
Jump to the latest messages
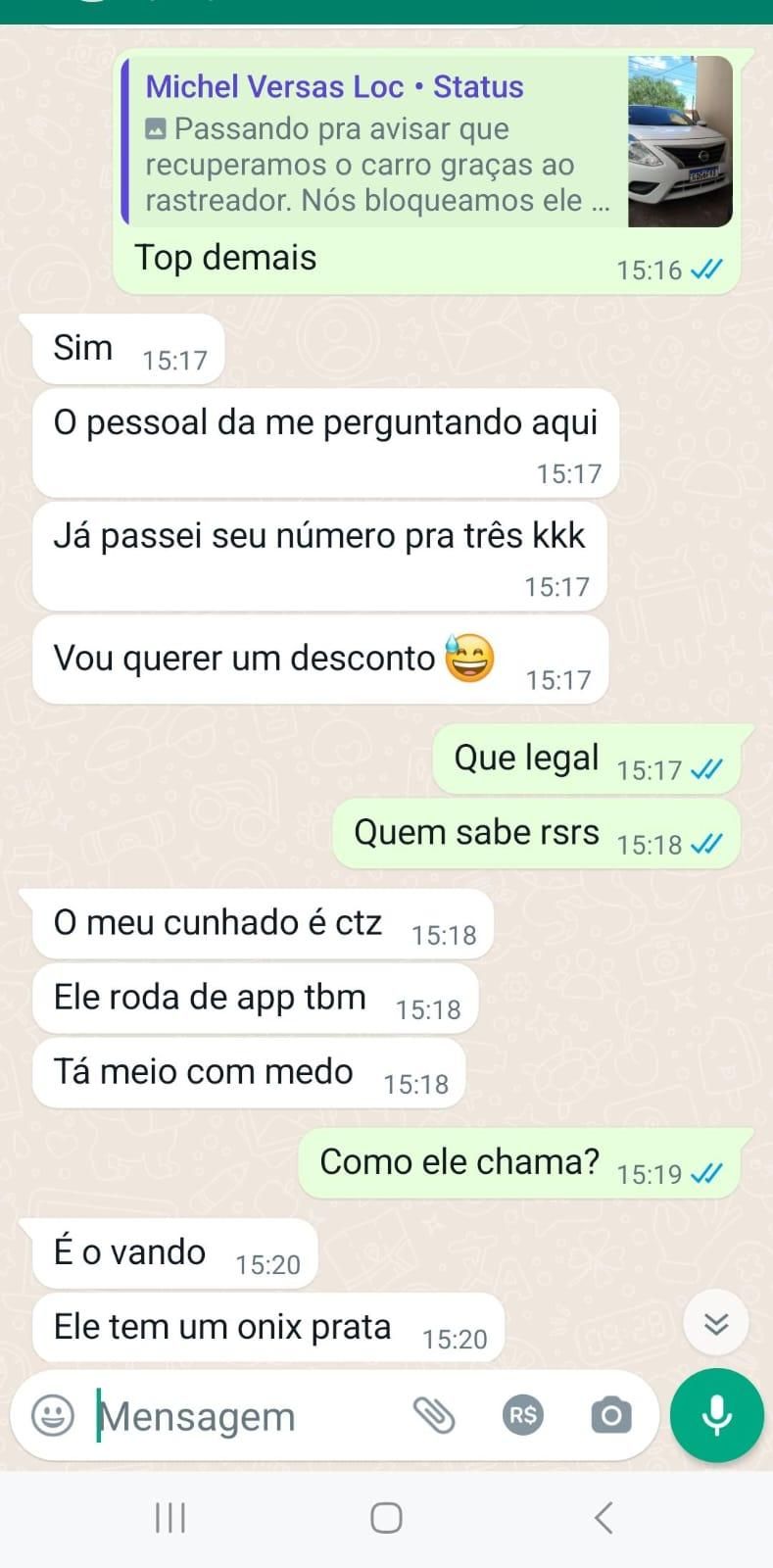click(716, 1324)
